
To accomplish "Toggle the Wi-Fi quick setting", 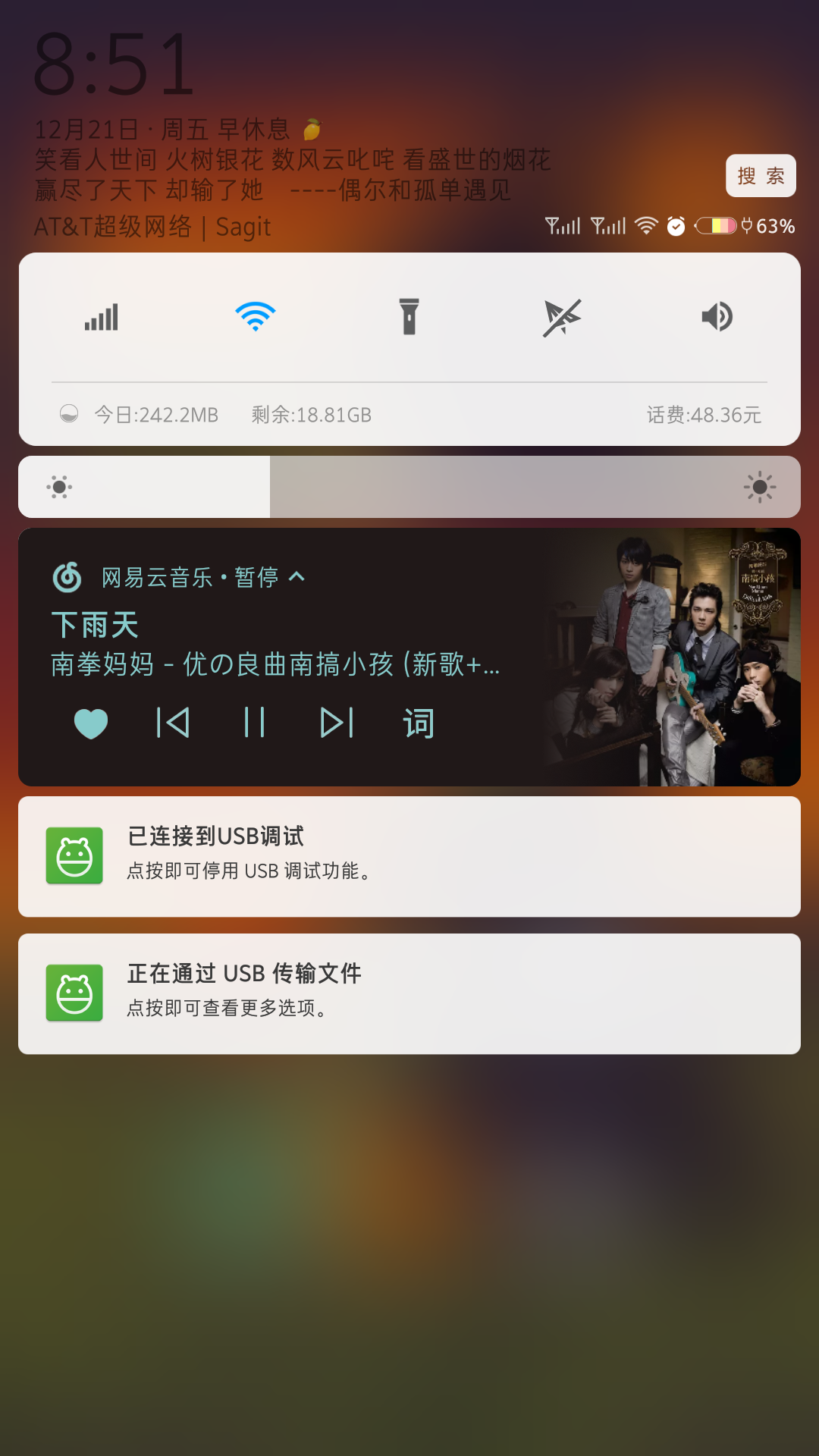I will click(x=256, y=316).
